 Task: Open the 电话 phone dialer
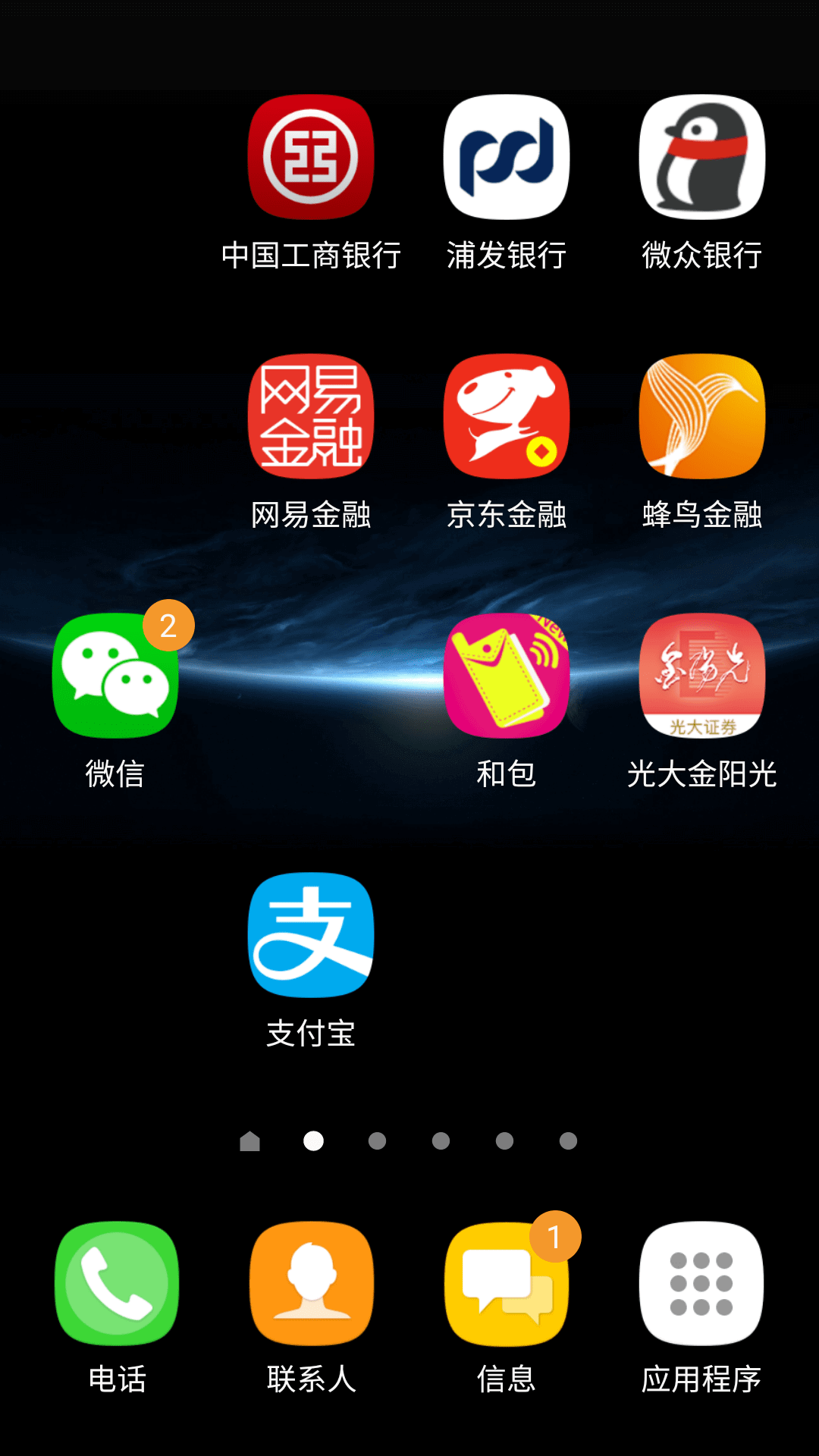(x=117, y=1283)
